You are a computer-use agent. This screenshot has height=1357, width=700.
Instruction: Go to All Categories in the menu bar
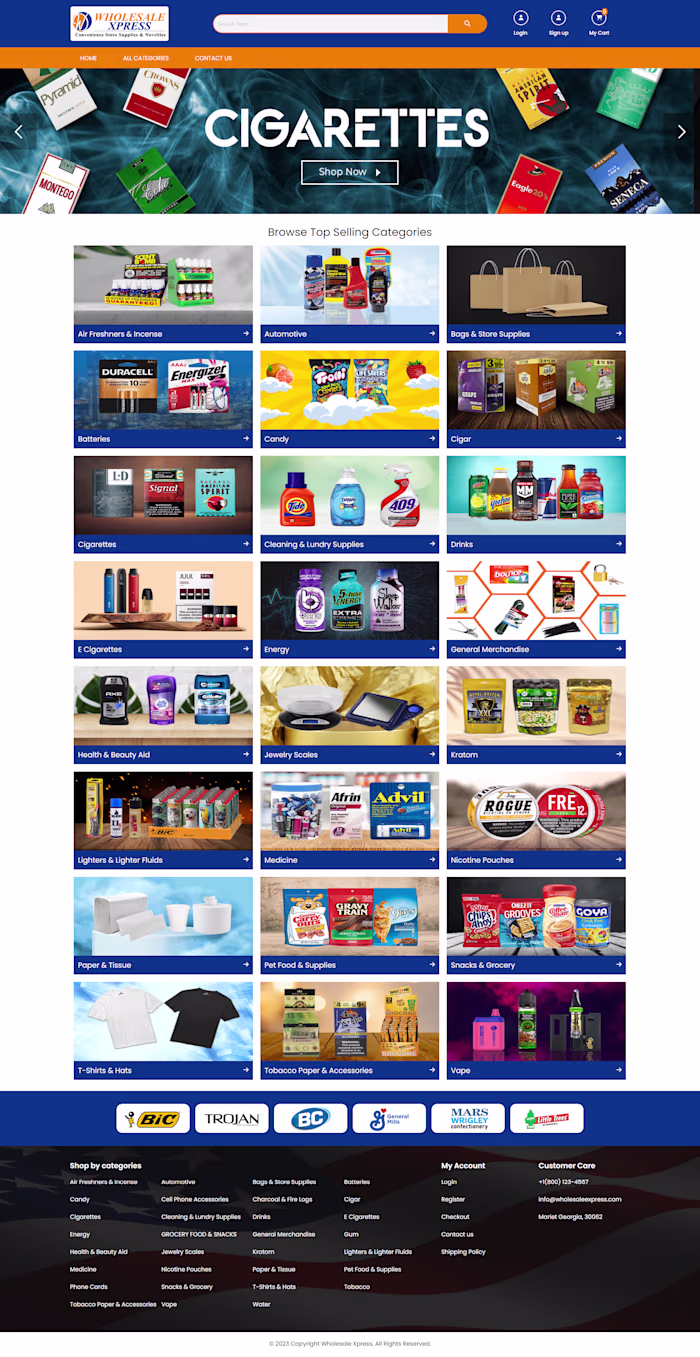pyautogui.click(x=146, y=58)
